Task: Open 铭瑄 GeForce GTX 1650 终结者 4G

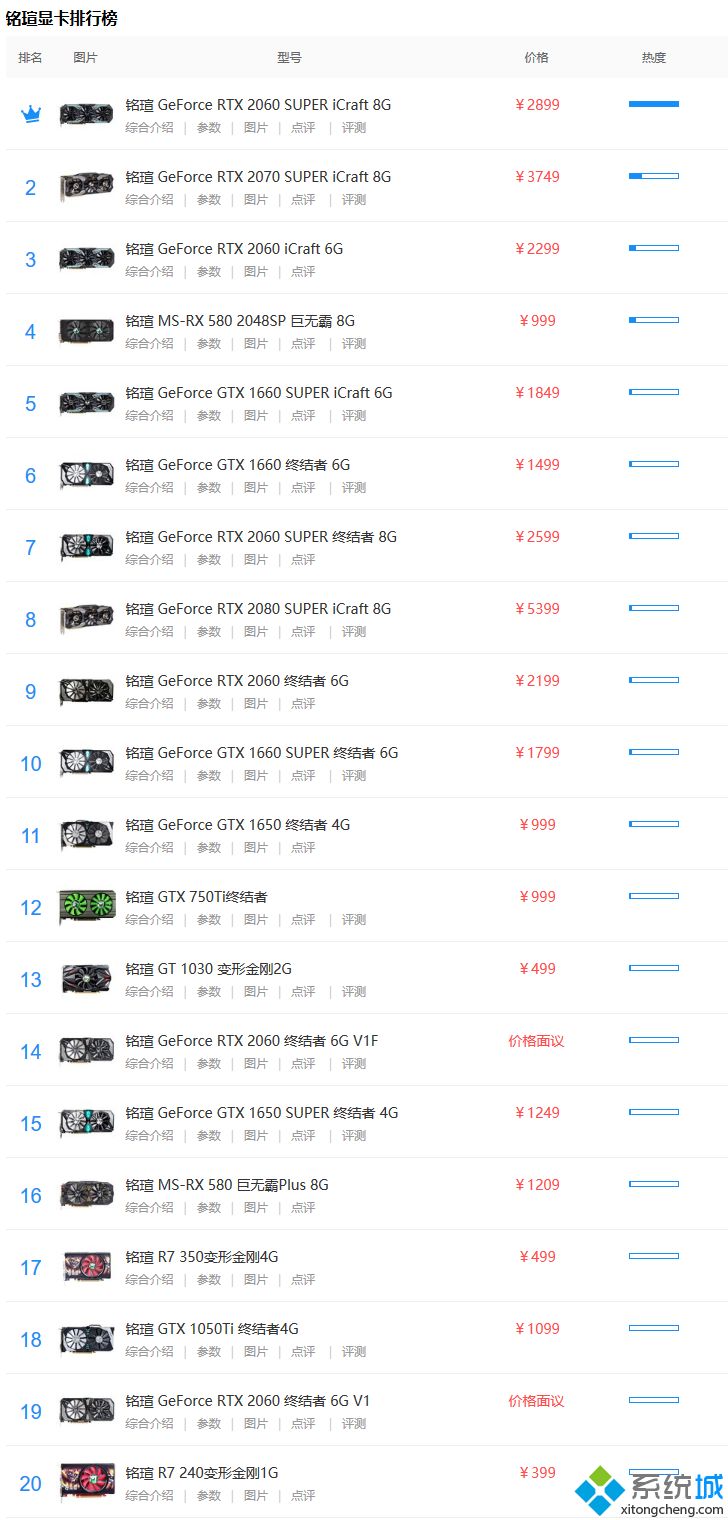Action: pyautogui.click(x=238, y=825)
